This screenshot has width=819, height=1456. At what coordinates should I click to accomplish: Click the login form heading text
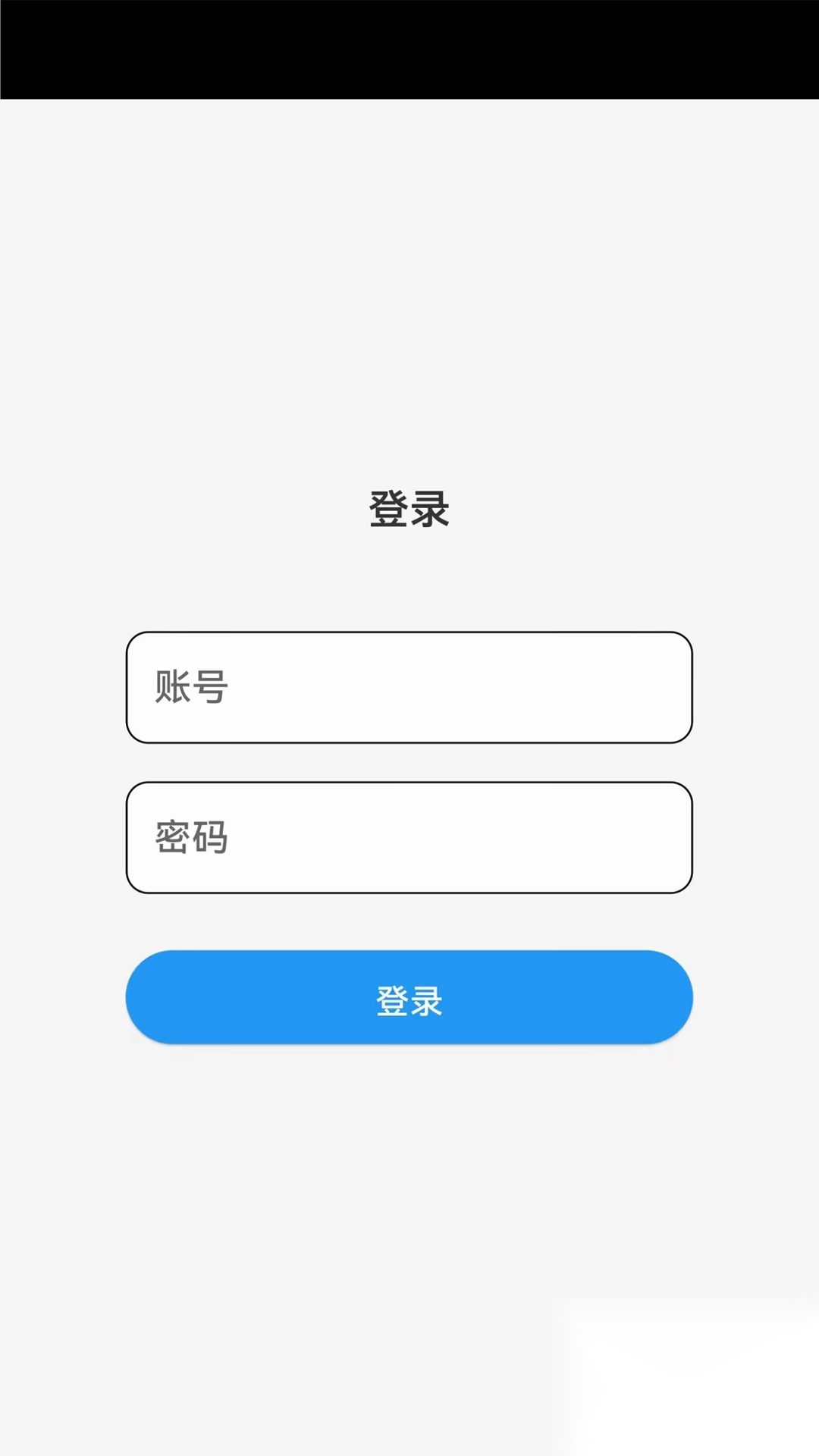click(x=409, y=510)
